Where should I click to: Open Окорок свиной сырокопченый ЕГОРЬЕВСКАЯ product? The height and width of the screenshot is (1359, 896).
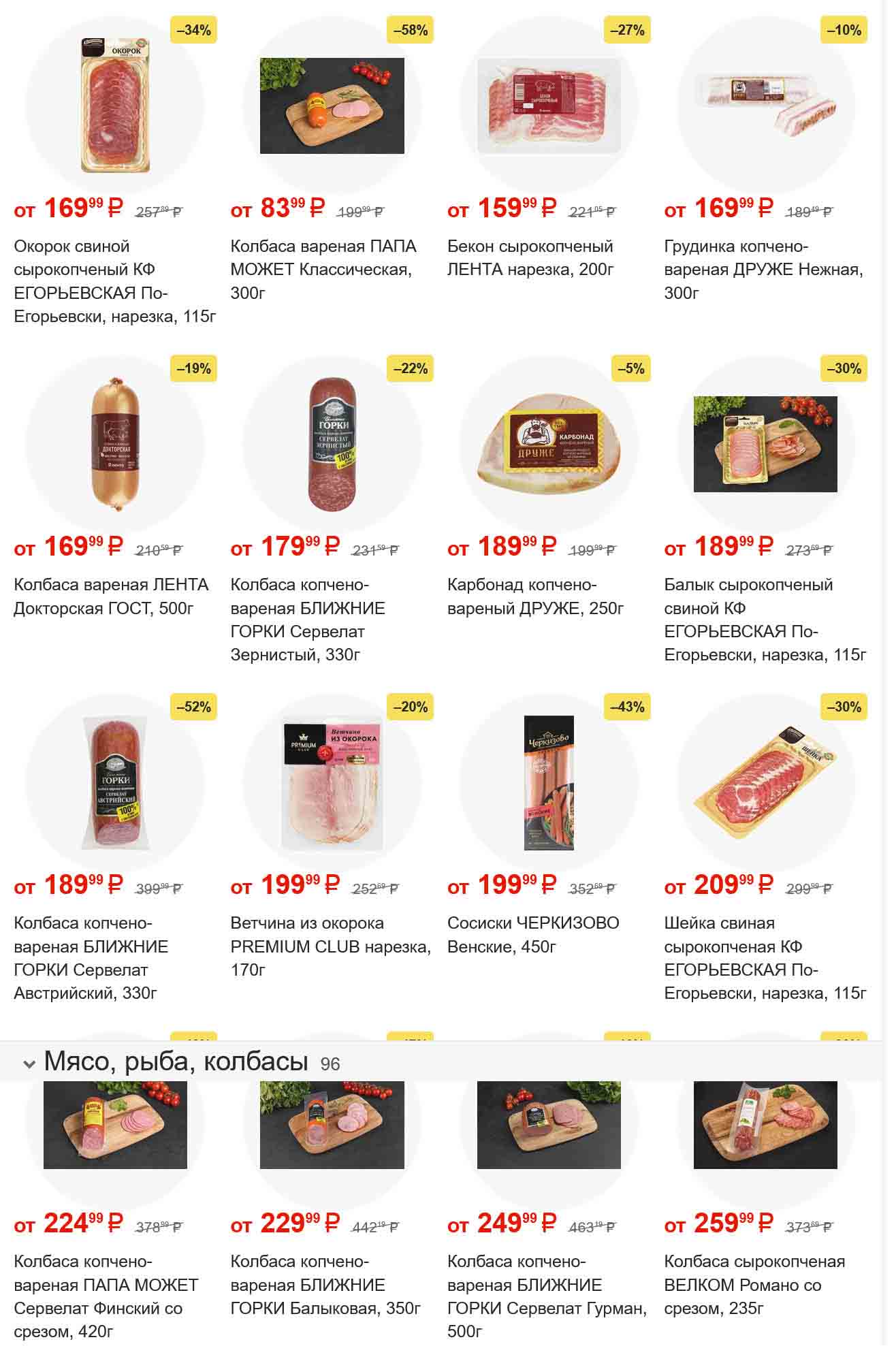click(114, 281)
